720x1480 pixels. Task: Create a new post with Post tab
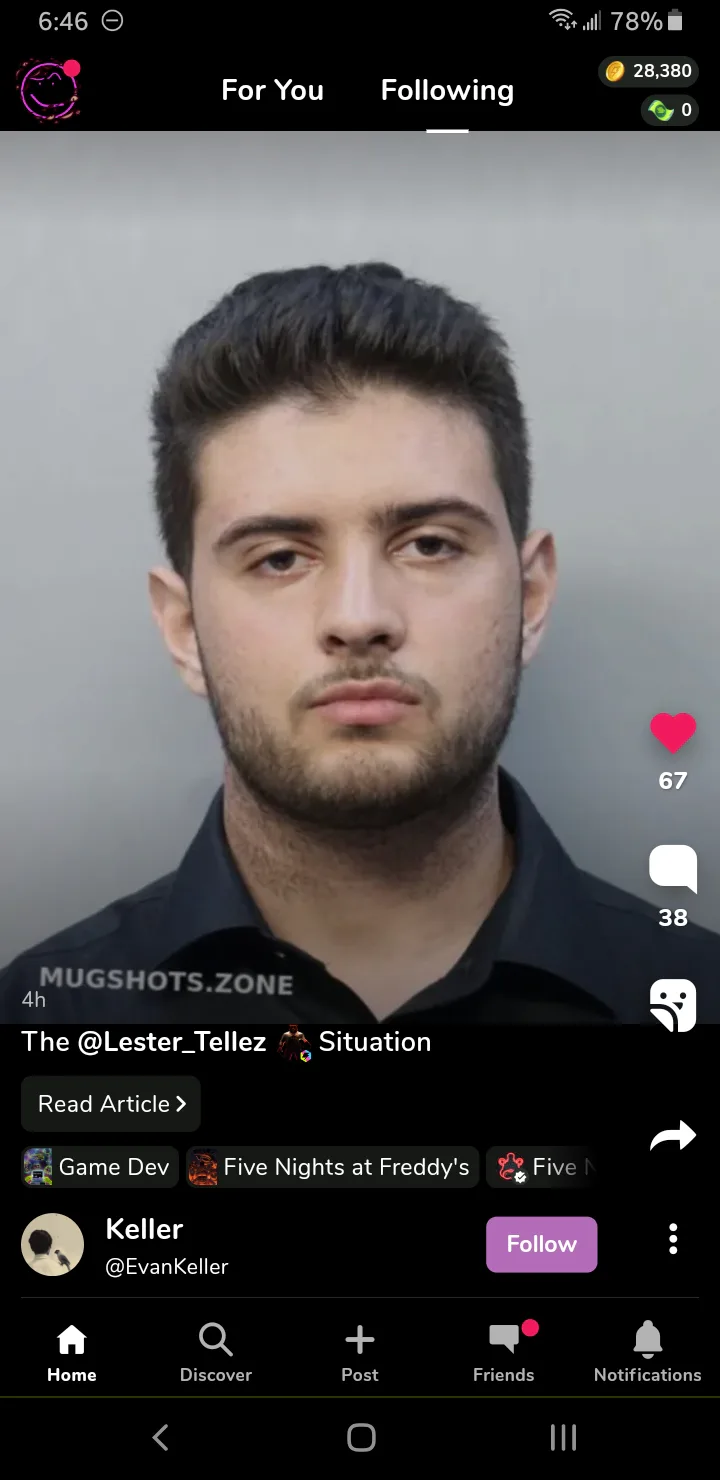click(x=359, y=1352)
